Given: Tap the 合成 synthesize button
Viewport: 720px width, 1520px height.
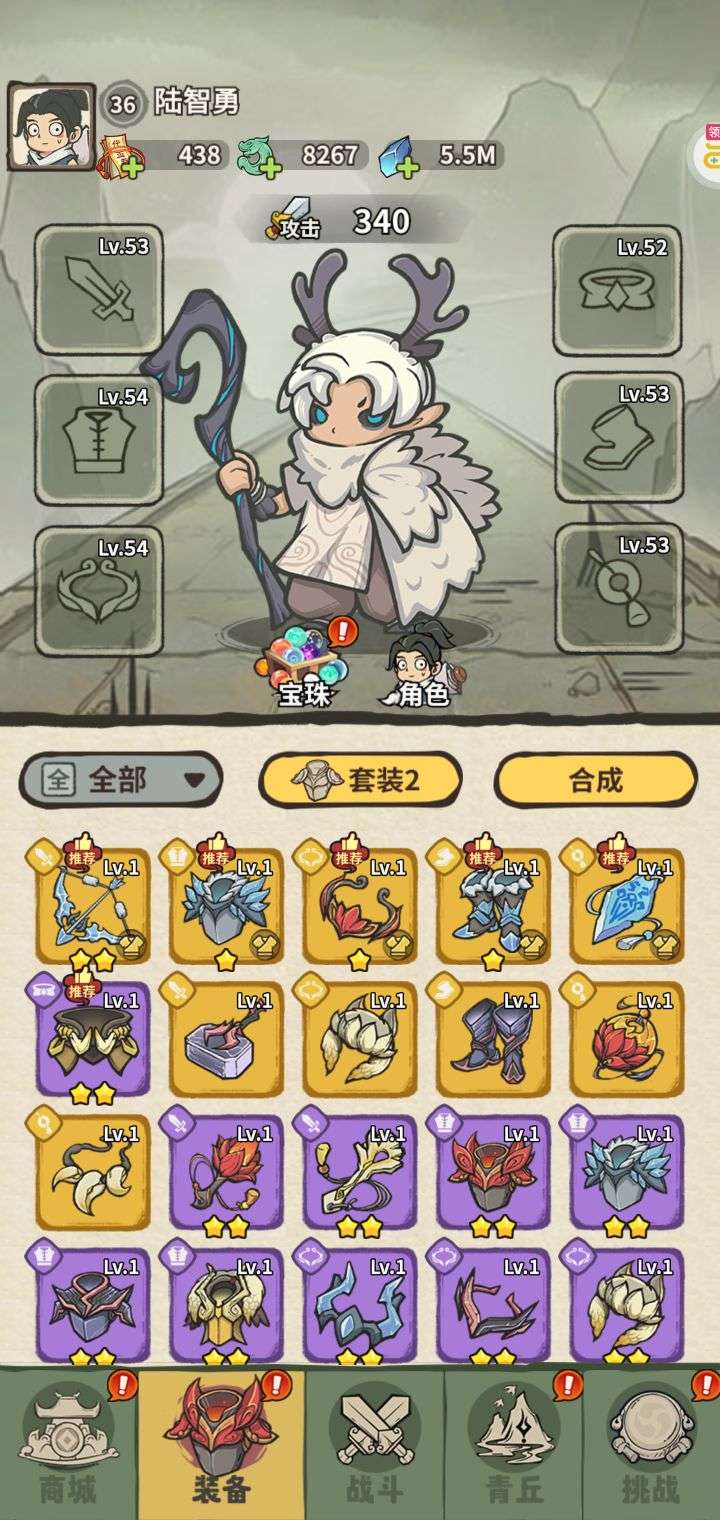Looking at the screenshot, I should click(596, 780).
